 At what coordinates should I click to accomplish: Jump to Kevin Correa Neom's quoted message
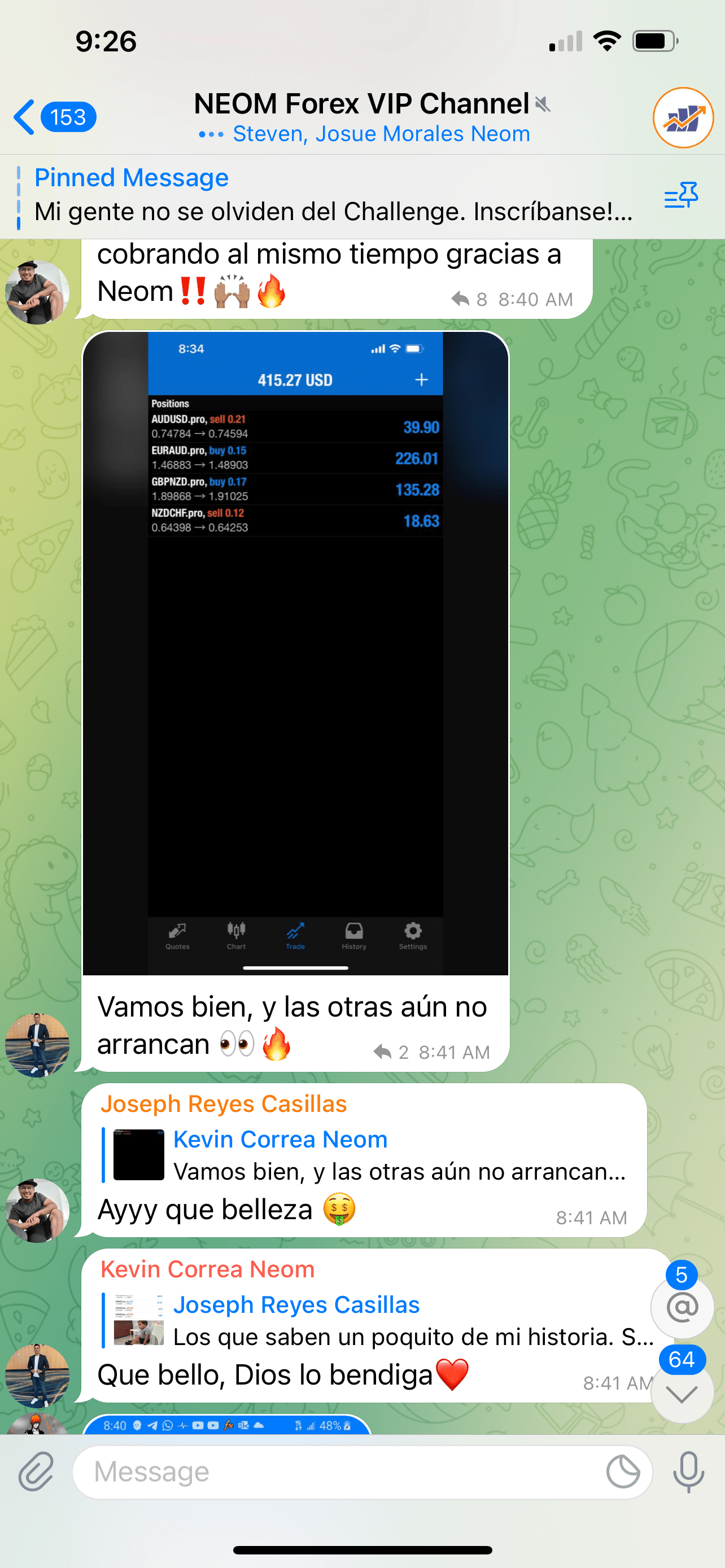point(365,1155)
